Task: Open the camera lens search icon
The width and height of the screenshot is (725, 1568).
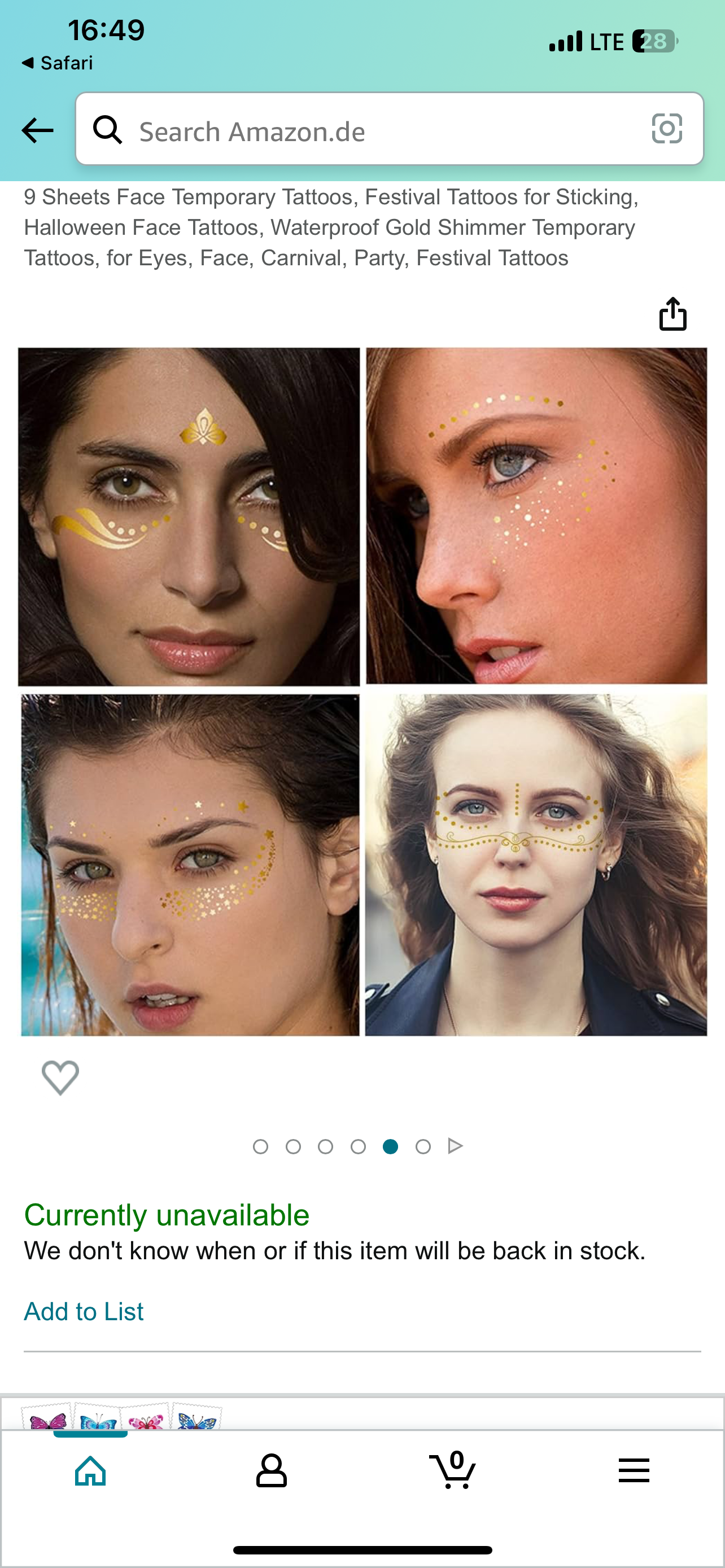Action: [667, 129]
